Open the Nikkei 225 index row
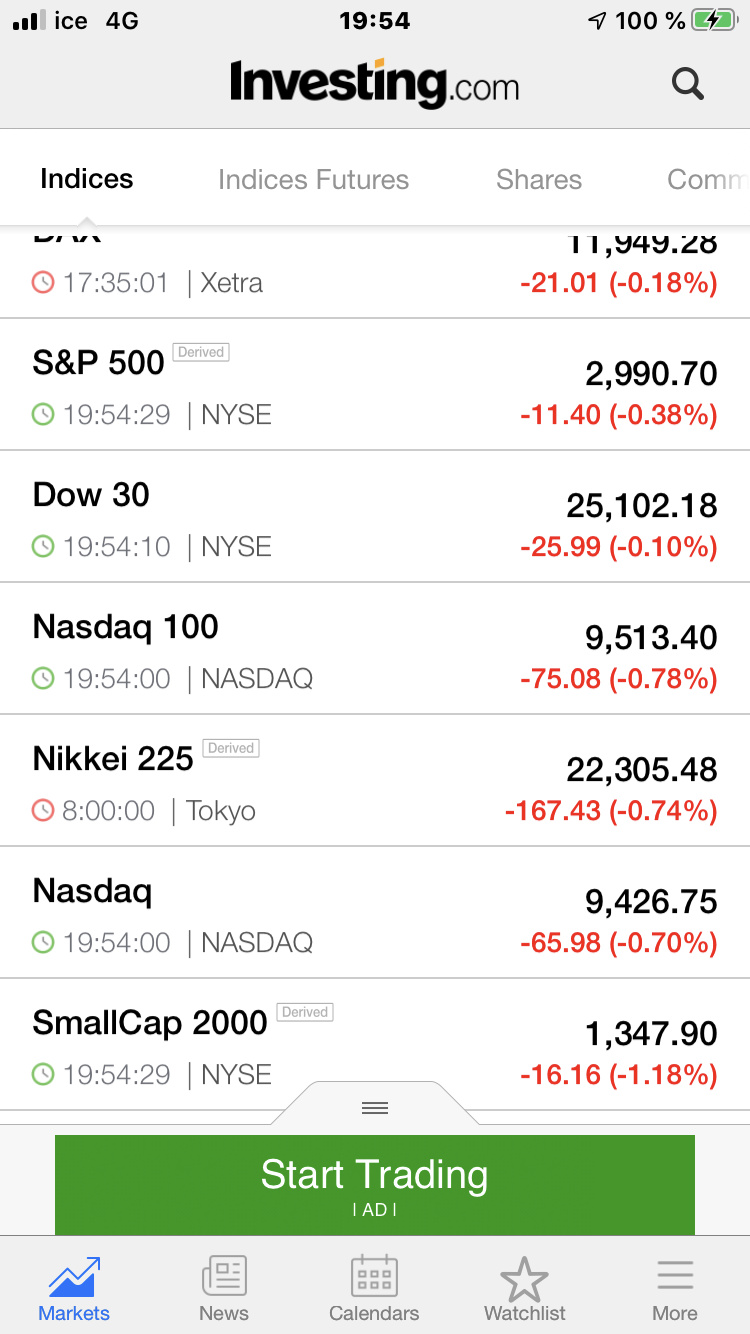 coord(375,781)
